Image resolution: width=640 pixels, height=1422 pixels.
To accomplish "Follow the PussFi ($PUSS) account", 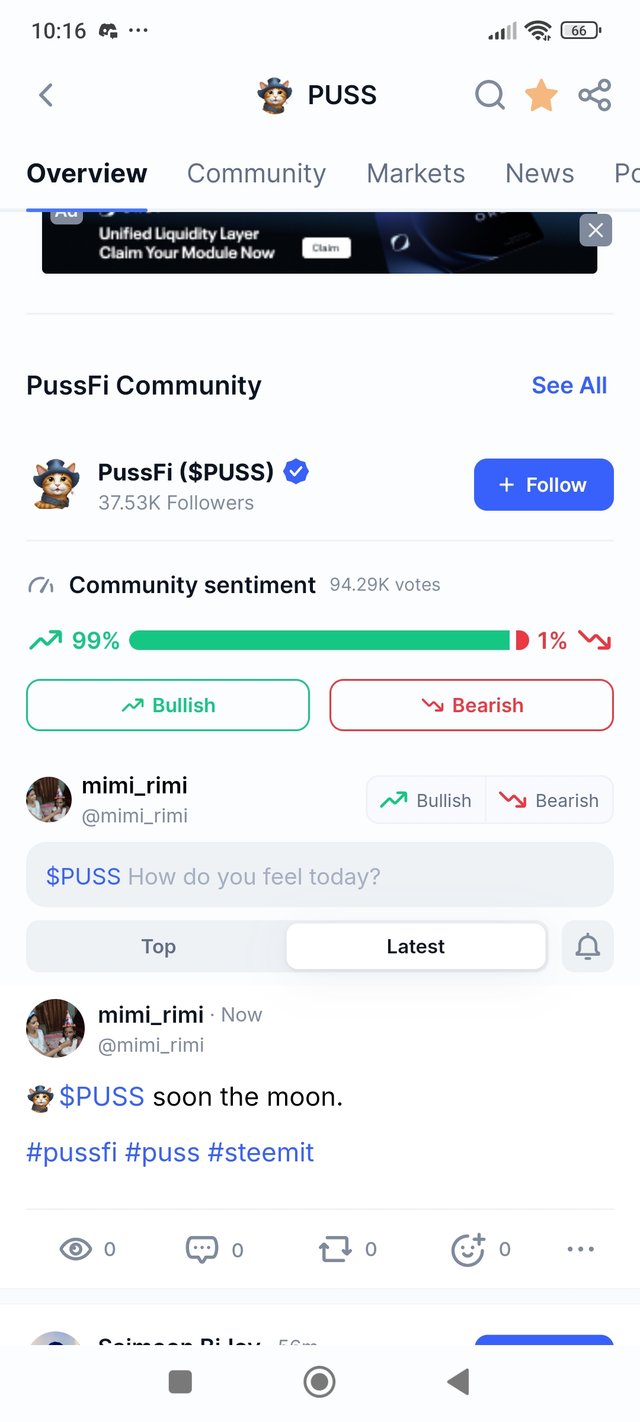I will (x=543, y=485).
